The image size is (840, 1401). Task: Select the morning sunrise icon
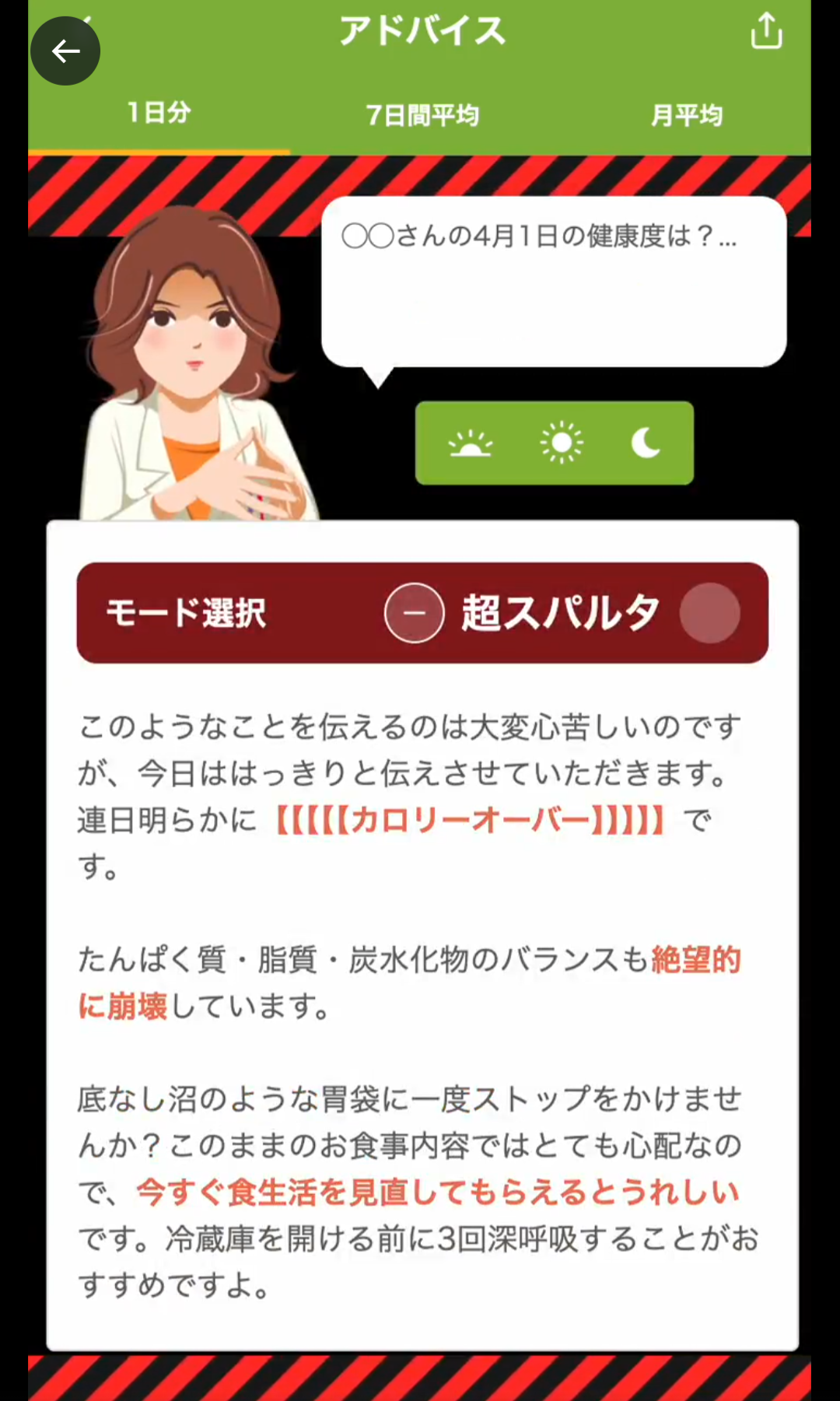pos(471,443)
